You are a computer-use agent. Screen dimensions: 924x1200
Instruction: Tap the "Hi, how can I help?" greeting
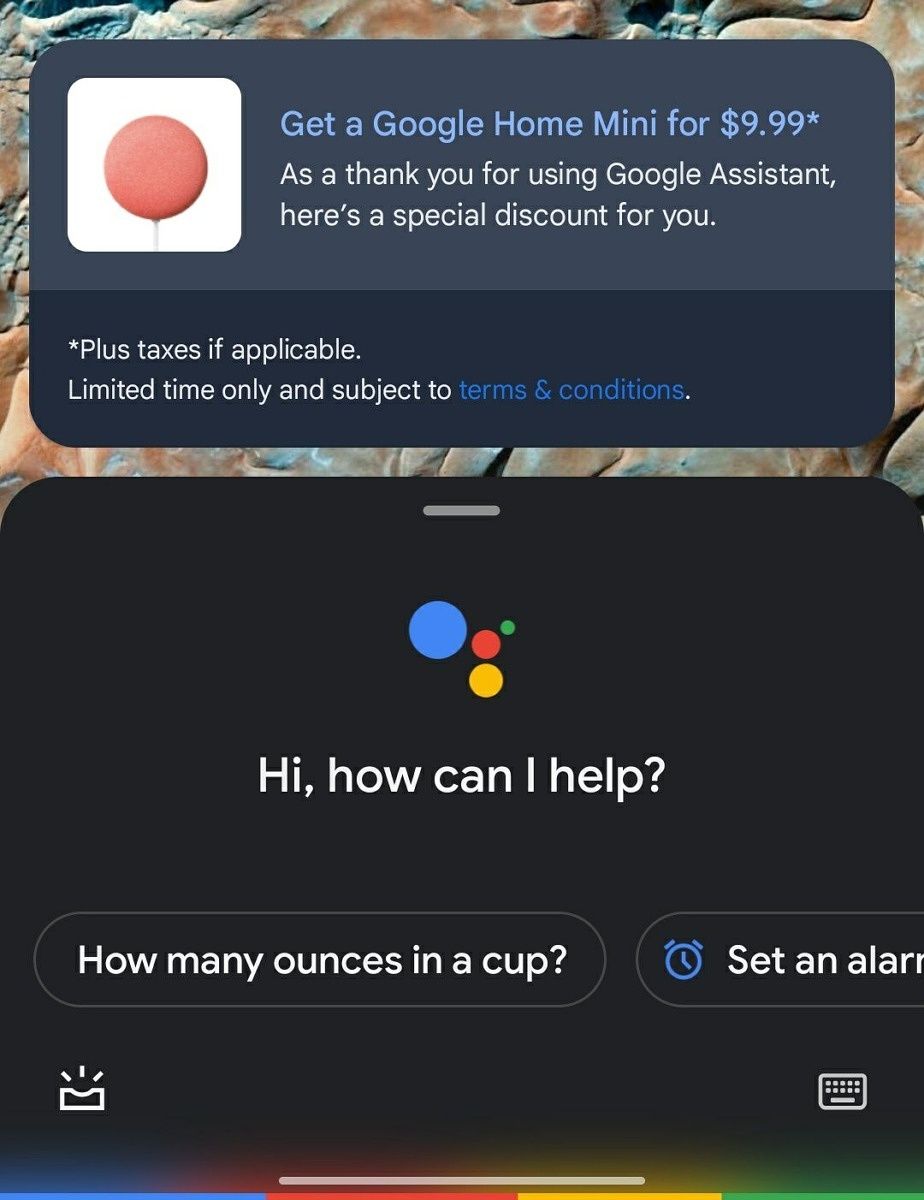click(462, 775)
